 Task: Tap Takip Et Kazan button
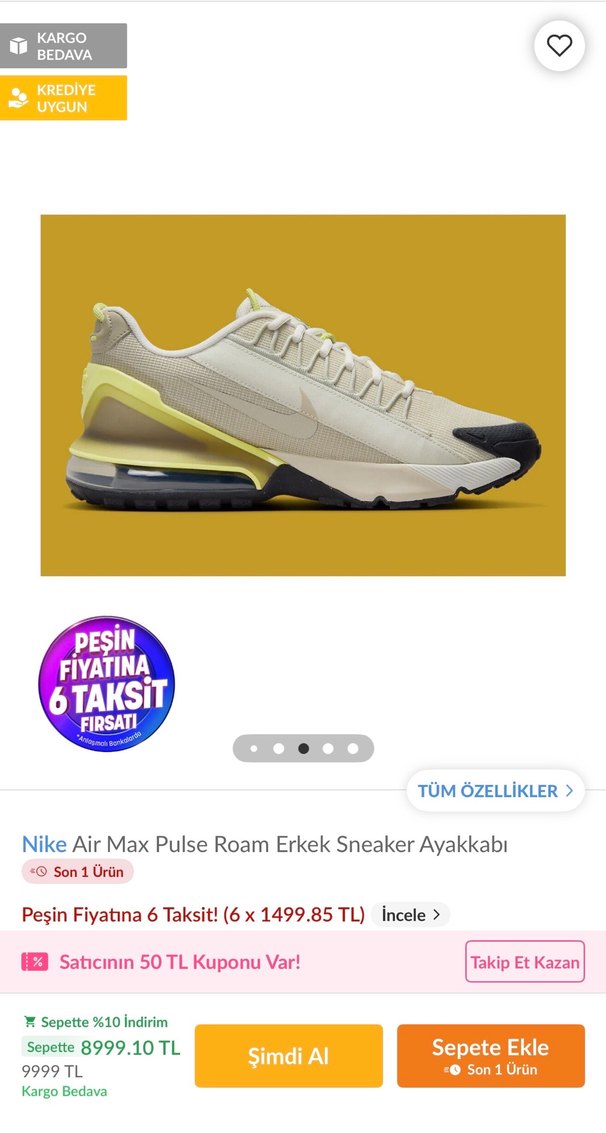click(525, 963)
